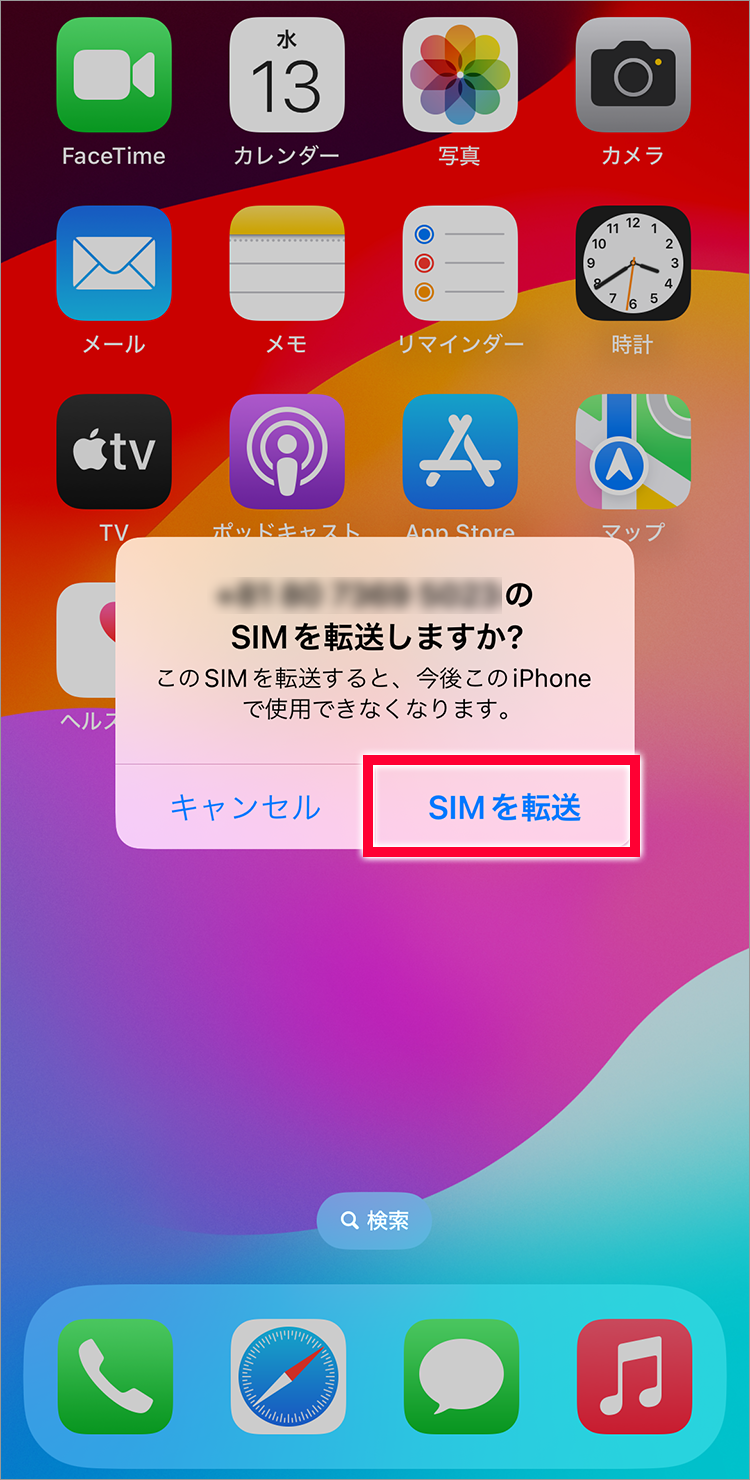Screen dimensions: 750x1480
Task: Open the リマインダー app
Action: [460, 263]
